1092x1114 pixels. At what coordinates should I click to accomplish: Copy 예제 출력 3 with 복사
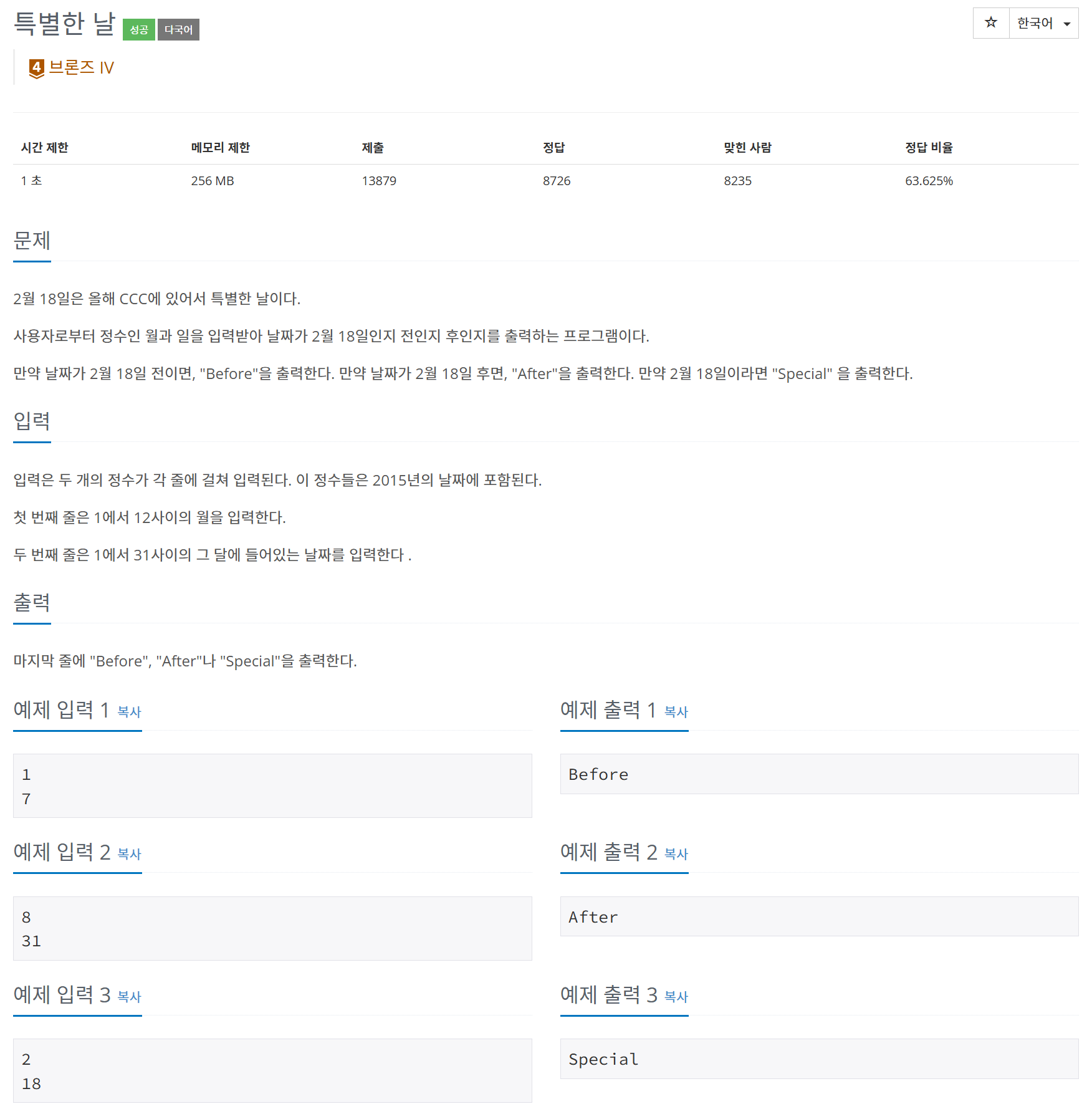pyautogui.click(x=676, y=997)
